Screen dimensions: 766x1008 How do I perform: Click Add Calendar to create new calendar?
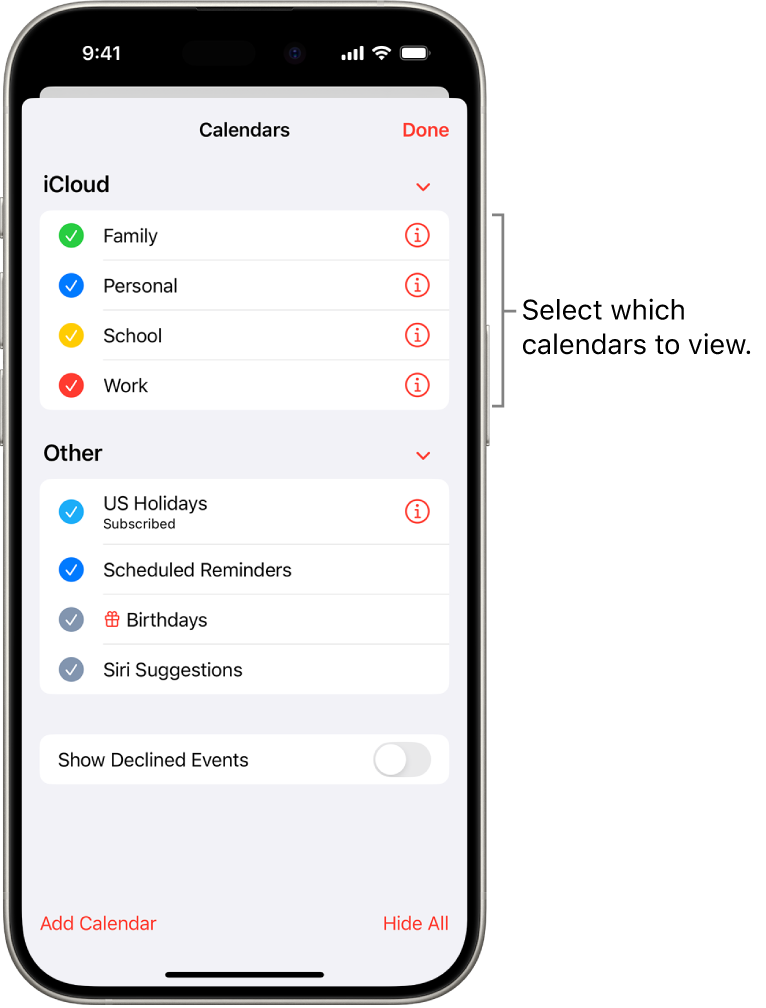coord(98,923)
